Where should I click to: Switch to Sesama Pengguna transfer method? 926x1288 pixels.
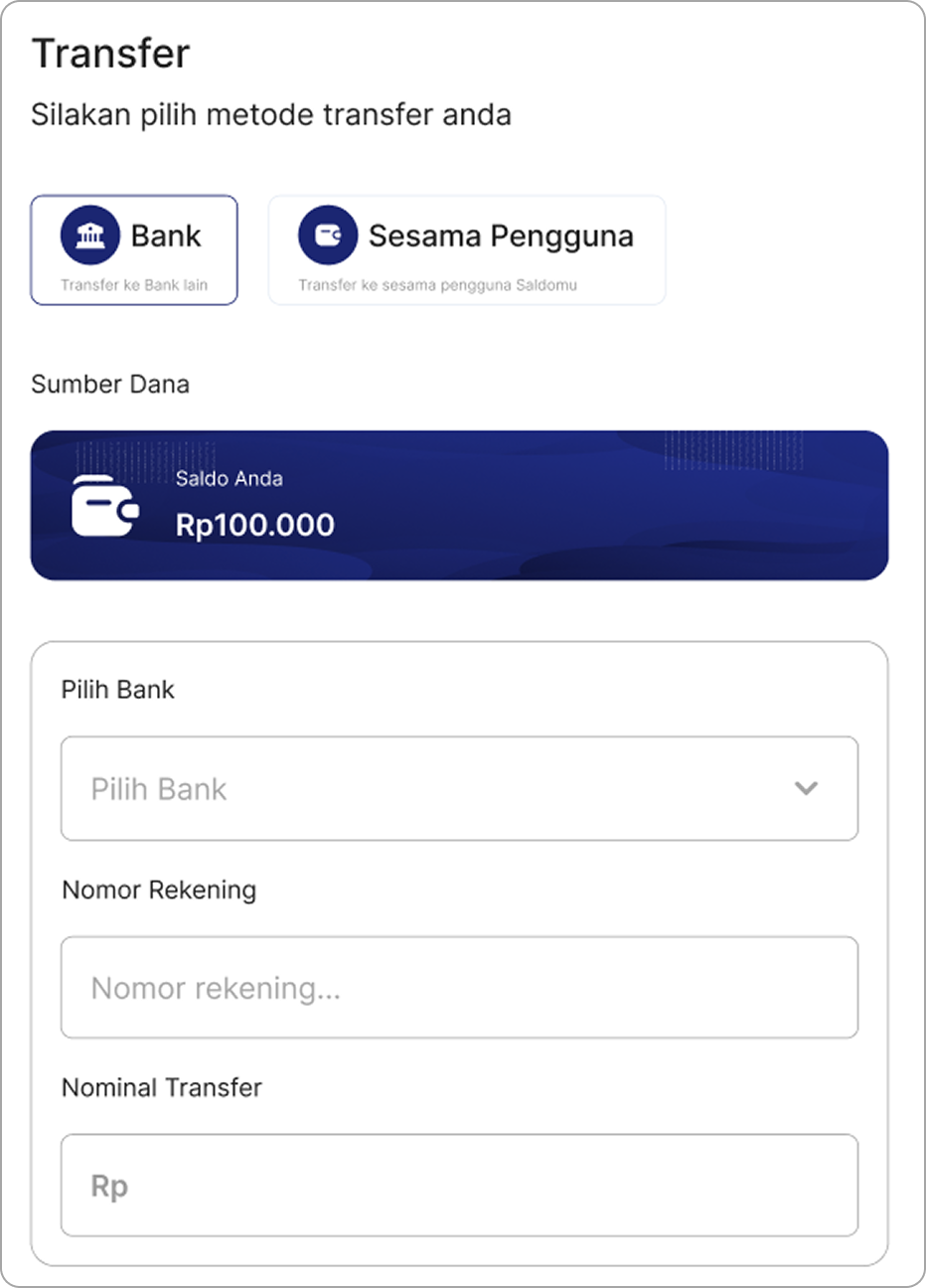pyautogui.click(x=466, y=249)
